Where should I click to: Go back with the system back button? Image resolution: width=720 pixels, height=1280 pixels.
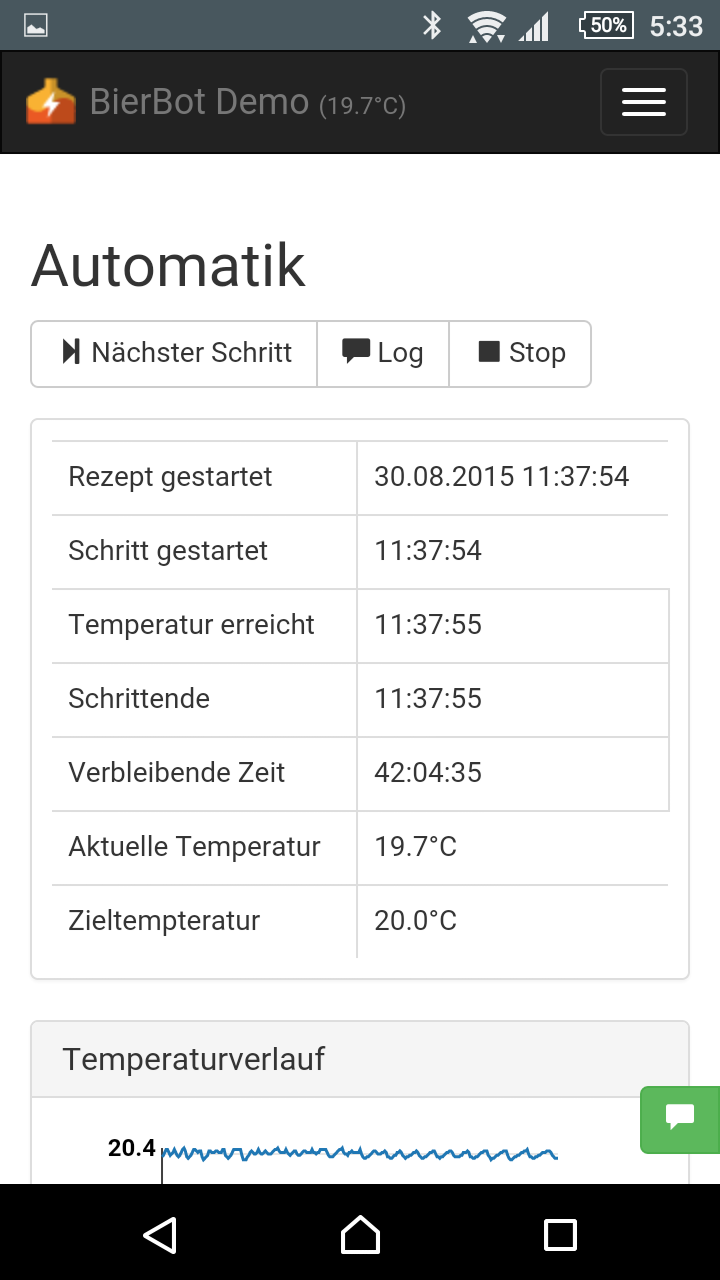(160, 1235)
